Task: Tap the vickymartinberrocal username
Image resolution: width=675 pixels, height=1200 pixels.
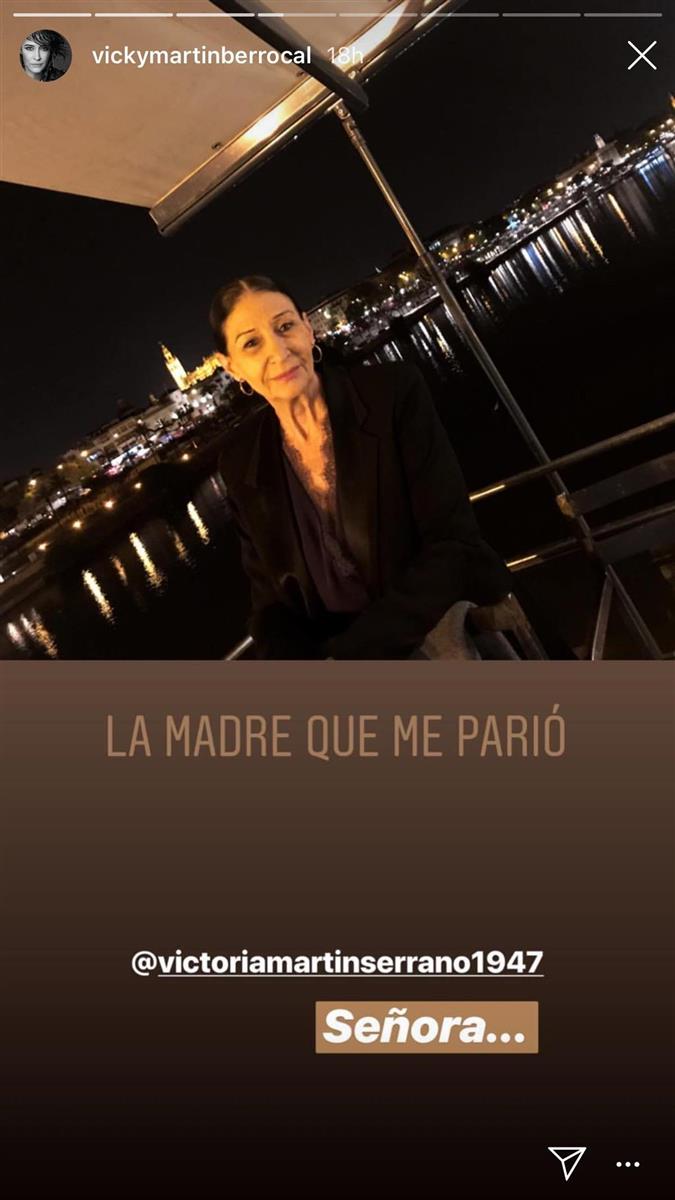Action: (201, 56)
